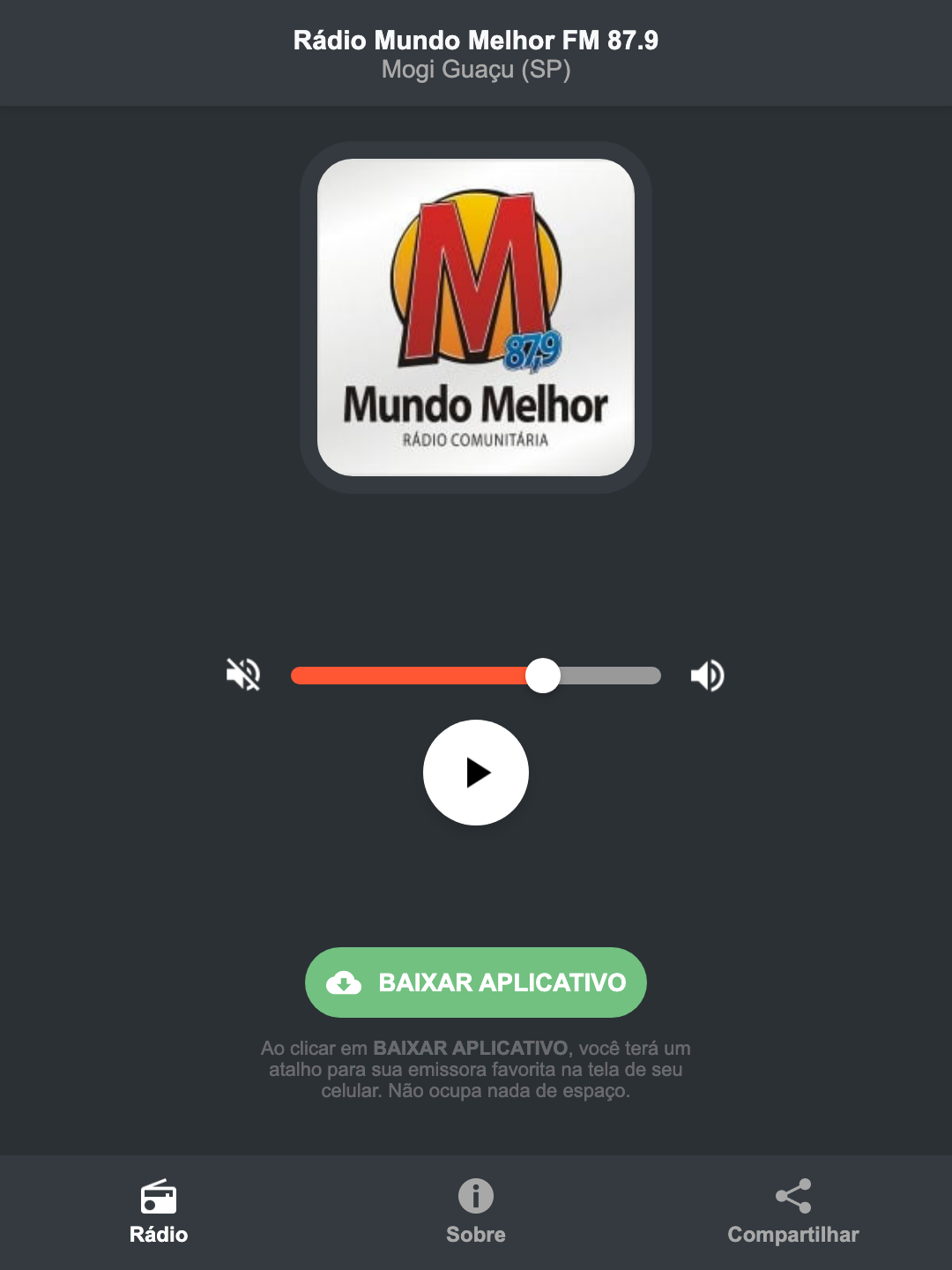Image resolution: width=952 pixels, height=1270 pixels.
Task: Click BAIXAR APLICATIVO in the description text
Action: (470, 1049)
